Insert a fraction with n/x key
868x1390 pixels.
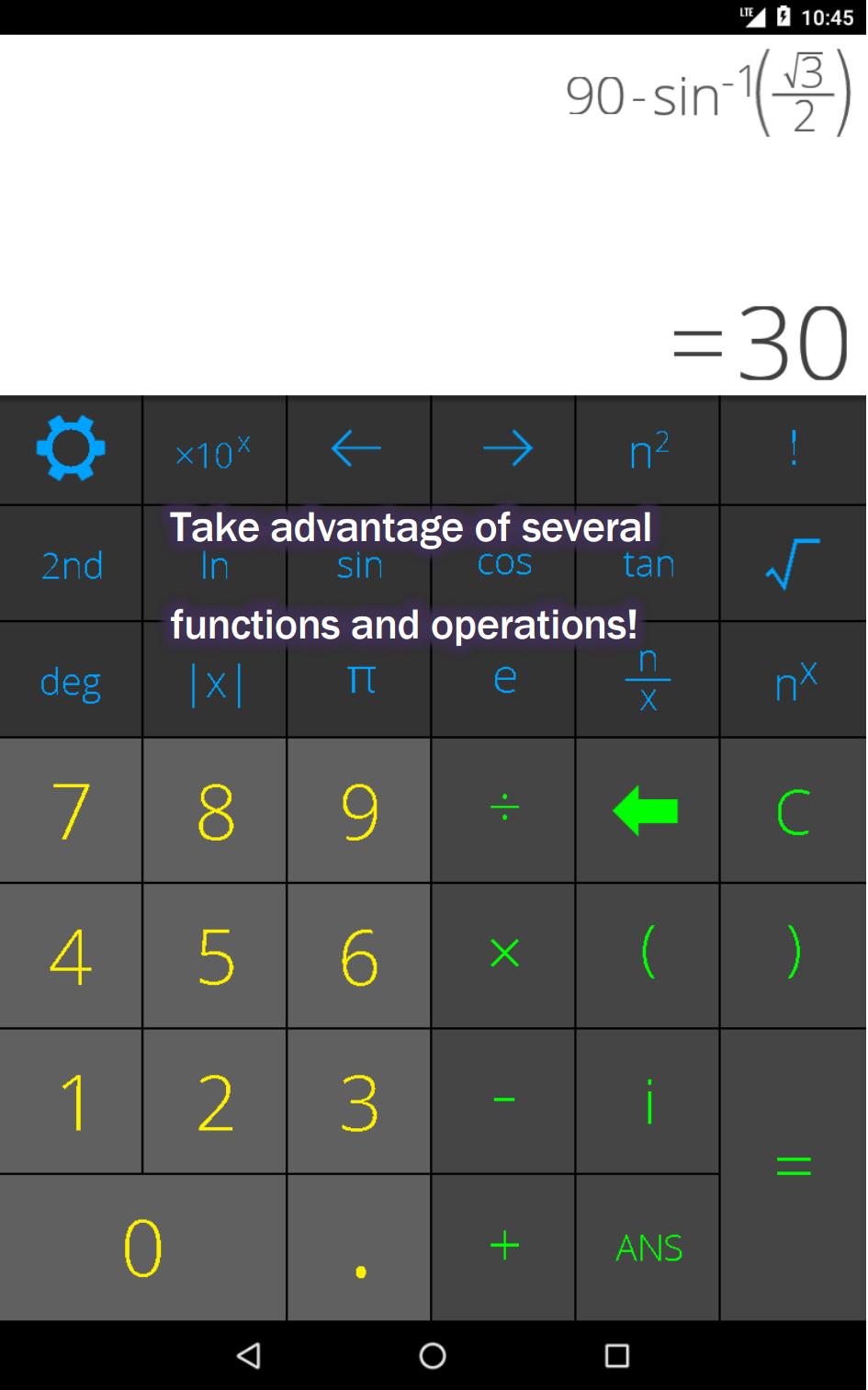(648, 681)
